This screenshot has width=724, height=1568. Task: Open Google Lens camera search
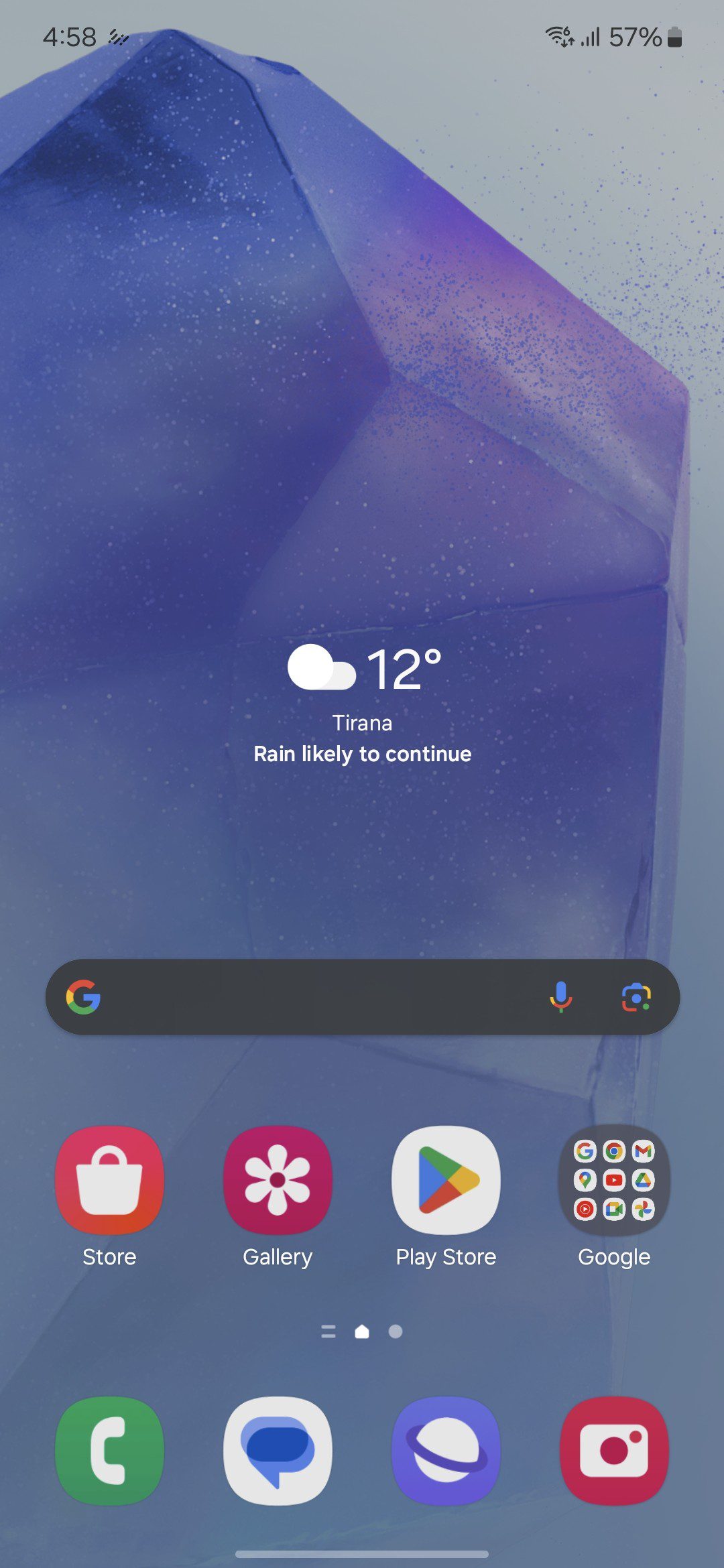(636, 997)
